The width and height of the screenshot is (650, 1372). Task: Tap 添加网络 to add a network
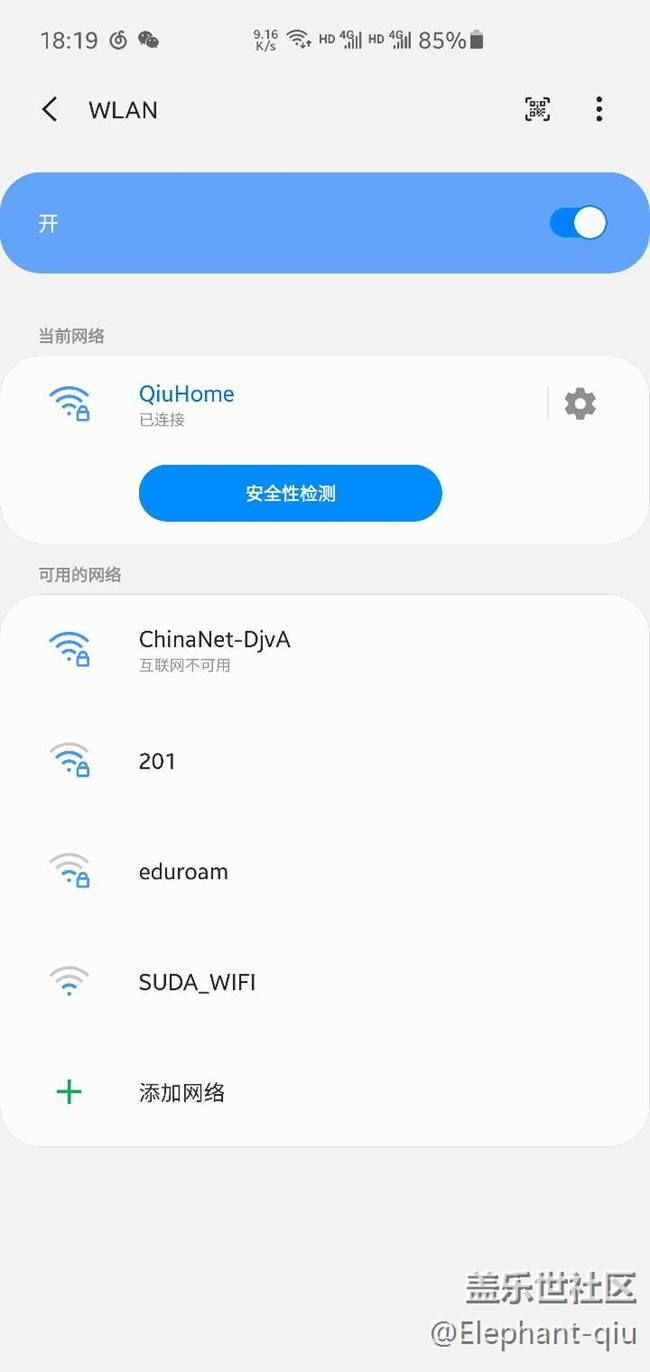coord(325,1092)
